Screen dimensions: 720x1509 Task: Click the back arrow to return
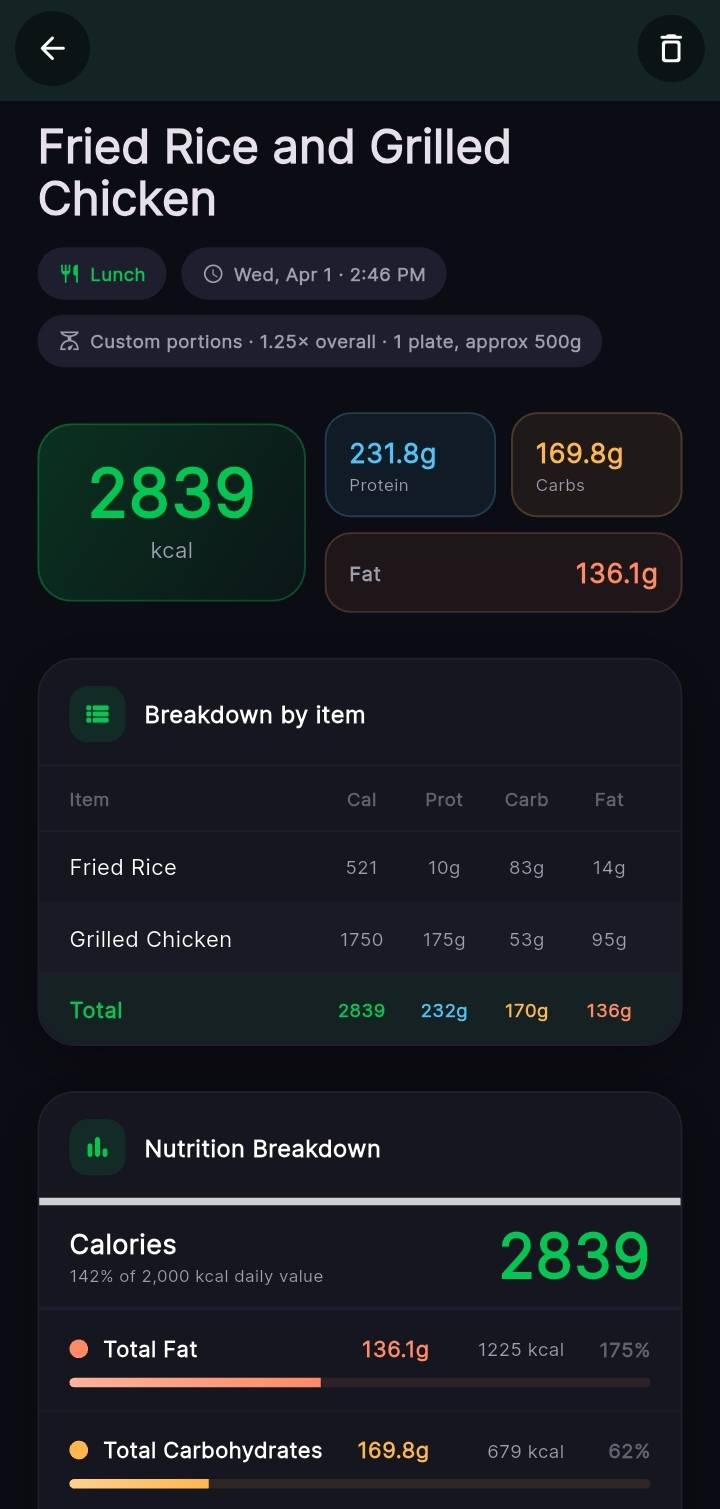(x=52, y=48)
